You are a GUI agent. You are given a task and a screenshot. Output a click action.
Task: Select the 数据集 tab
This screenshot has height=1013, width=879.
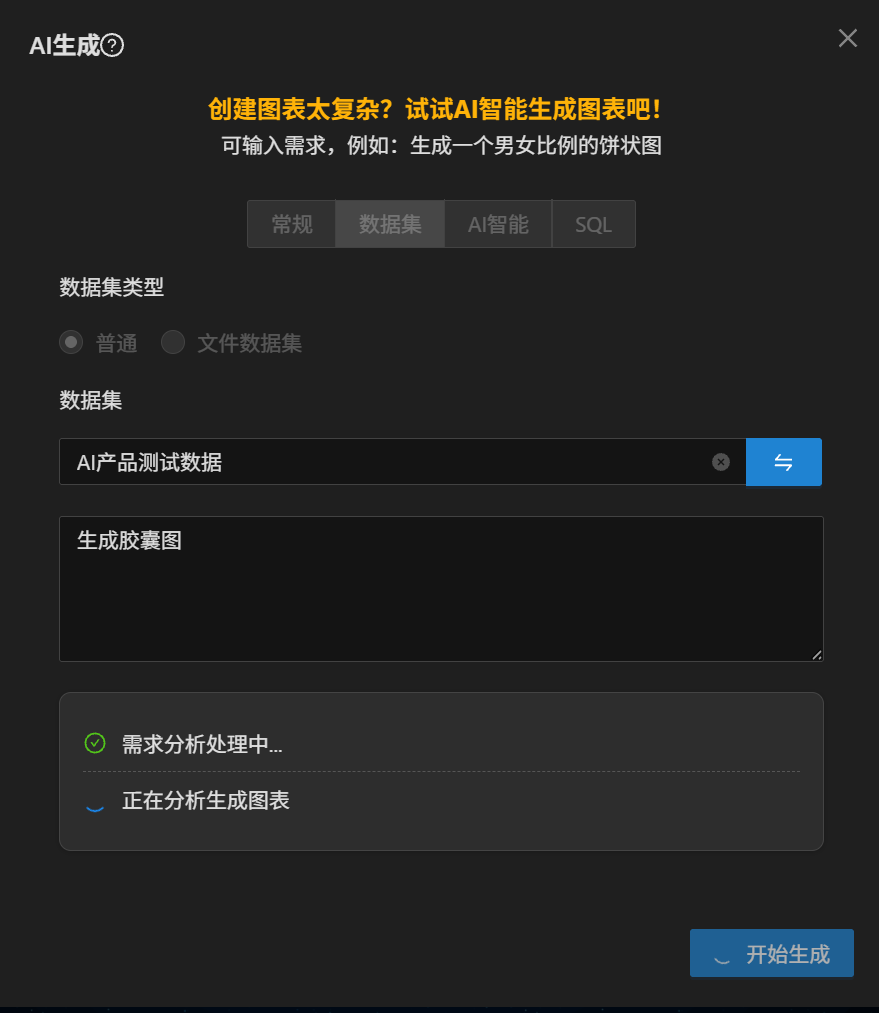tap(390, 224)
